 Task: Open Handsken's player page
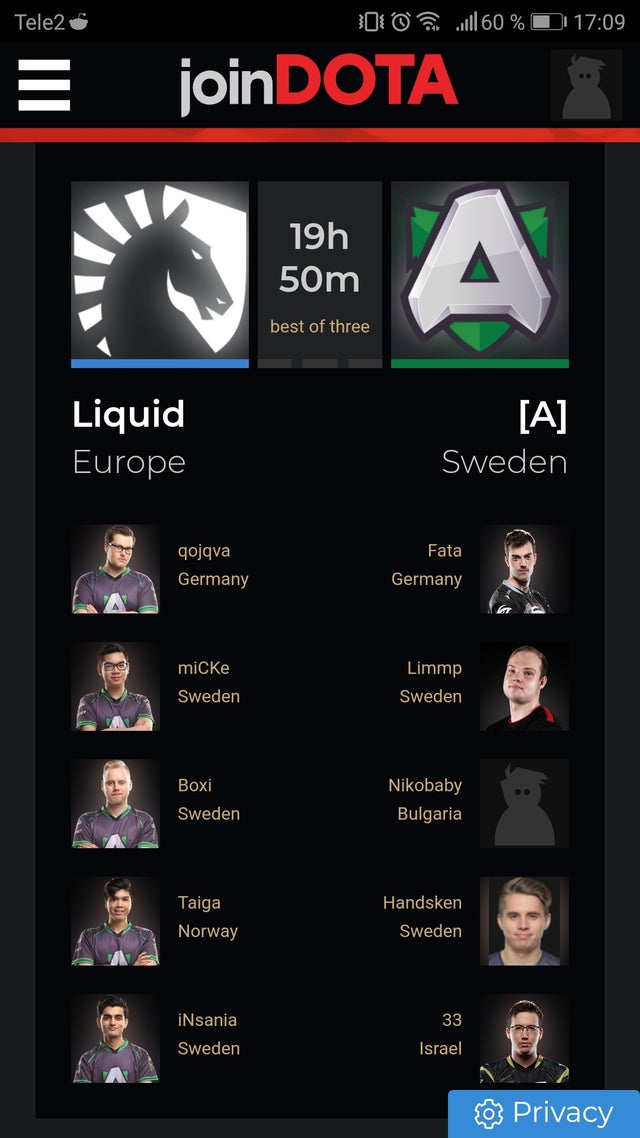(x=524, y=921)
